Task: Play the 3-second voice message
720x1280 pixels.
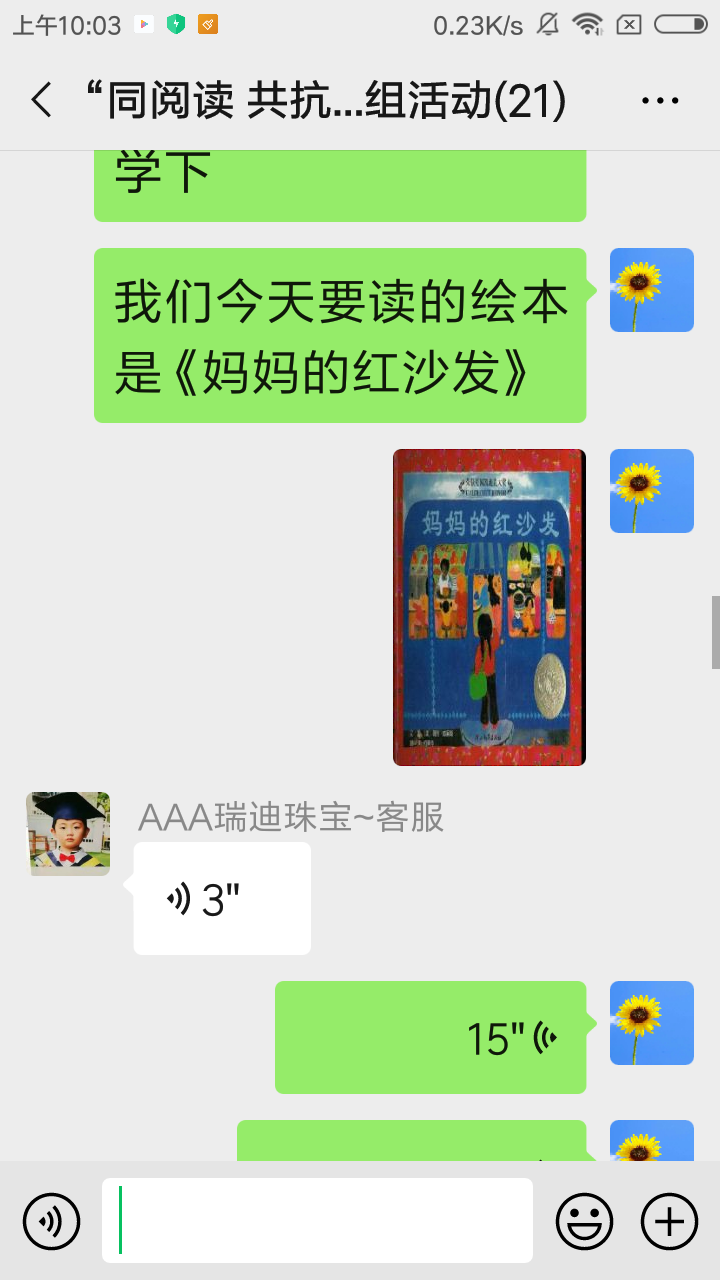Action: [x=221, y=898]
